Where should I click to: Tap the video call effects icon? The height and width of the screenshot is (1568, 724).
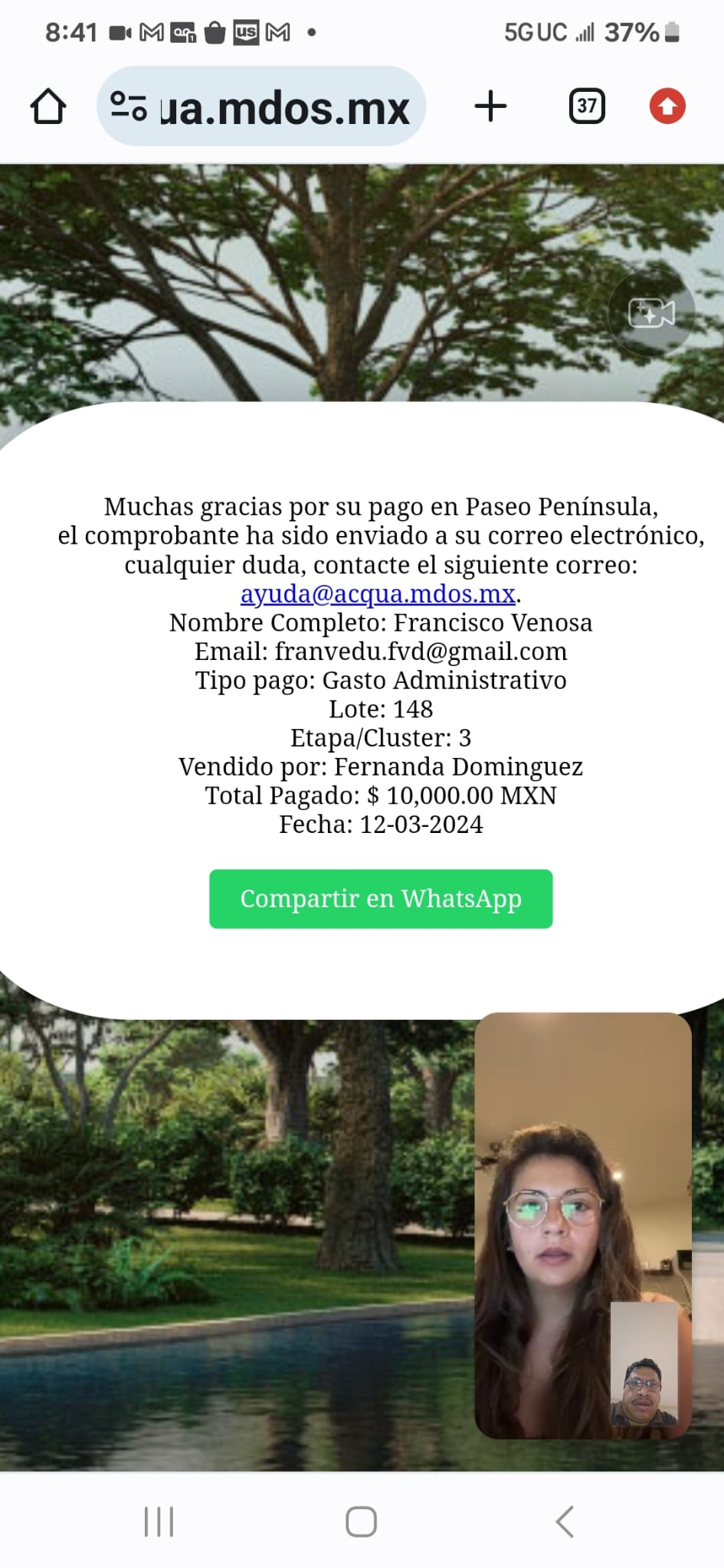pyautogui.click(x=651, y=313)
